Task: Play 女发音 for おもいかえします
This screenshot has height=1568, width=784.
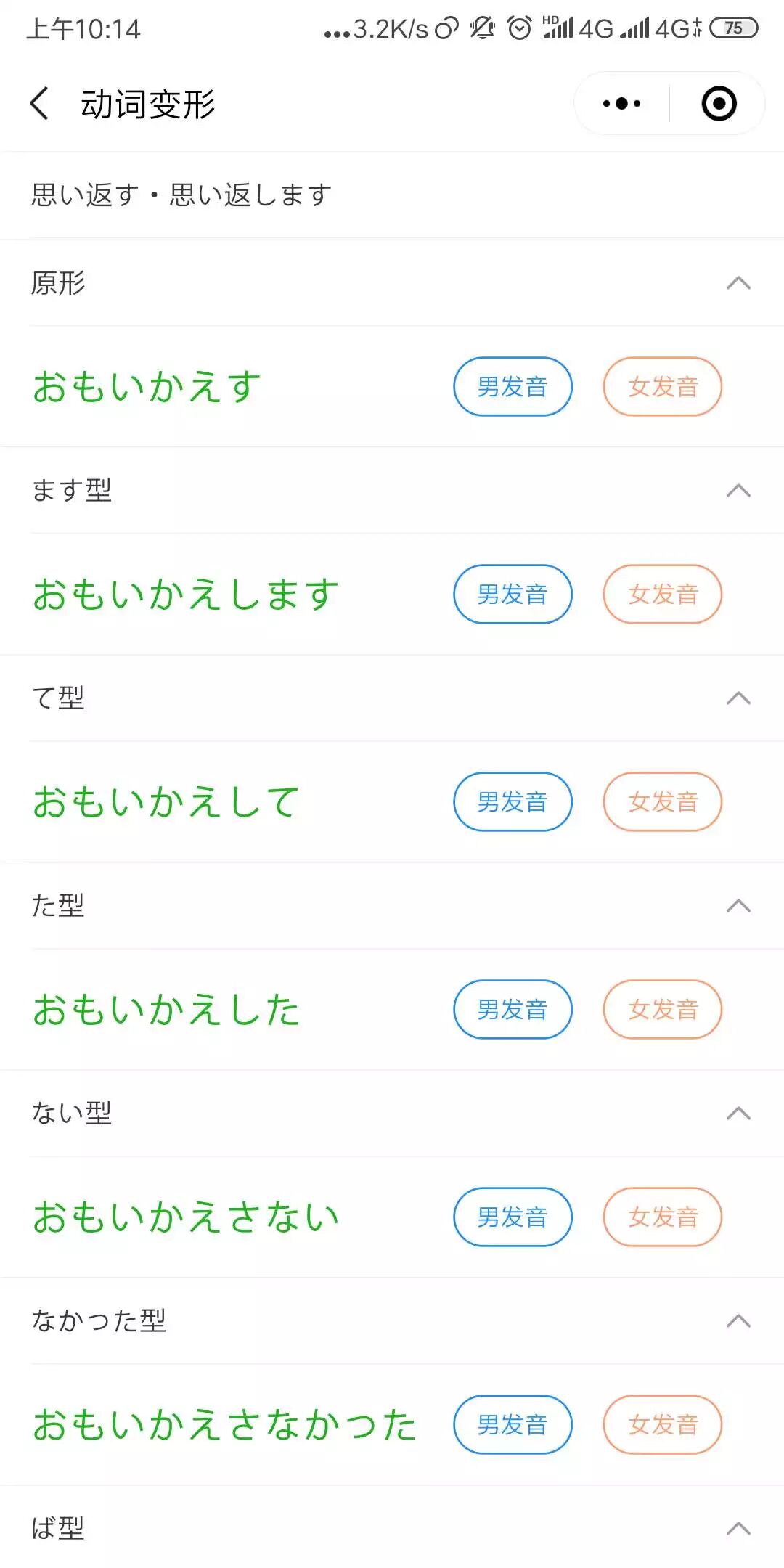Action: pyautogui.click(x=662, y=594)
